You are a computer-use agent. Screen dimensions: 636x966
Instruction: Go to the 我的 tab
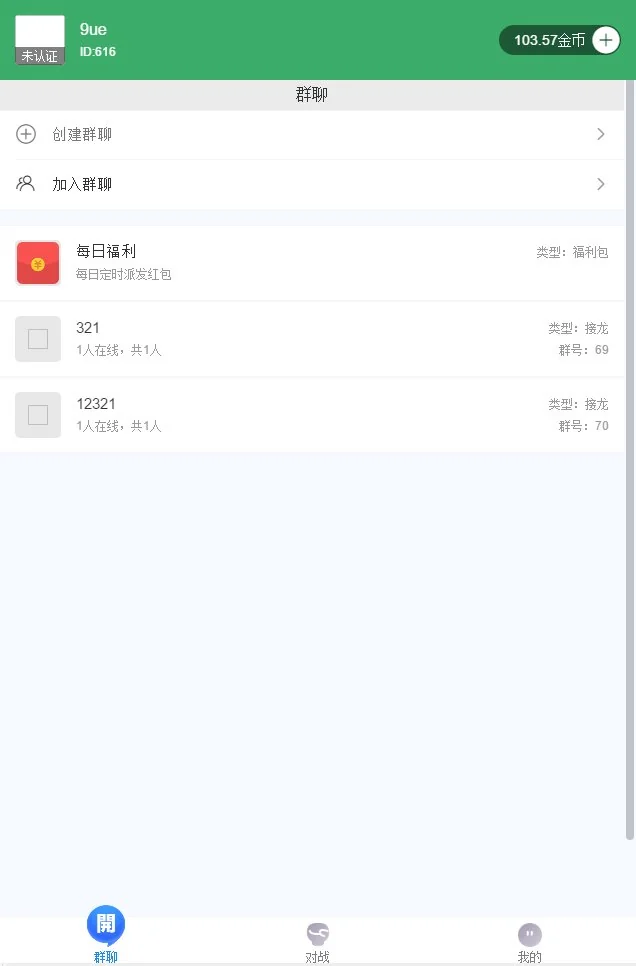529,942
